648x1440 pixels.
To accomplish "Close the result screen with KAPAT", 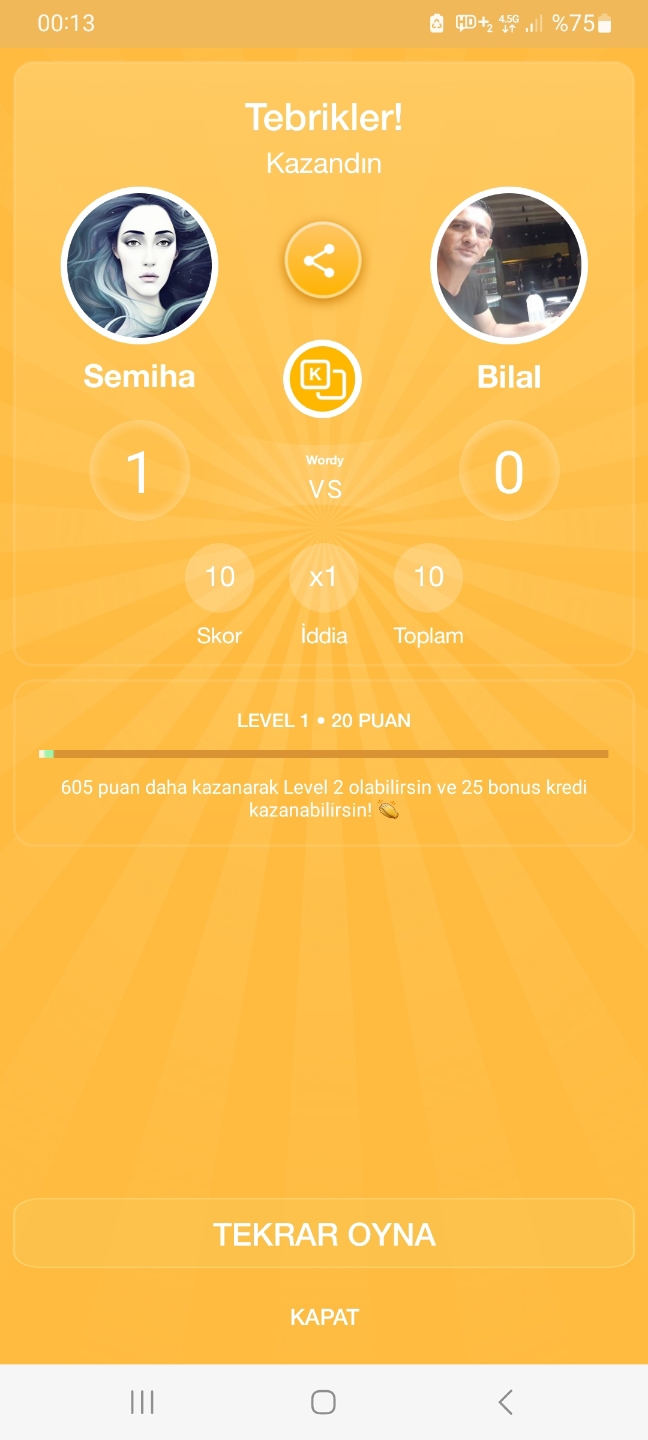I will tap(324, 1317).
